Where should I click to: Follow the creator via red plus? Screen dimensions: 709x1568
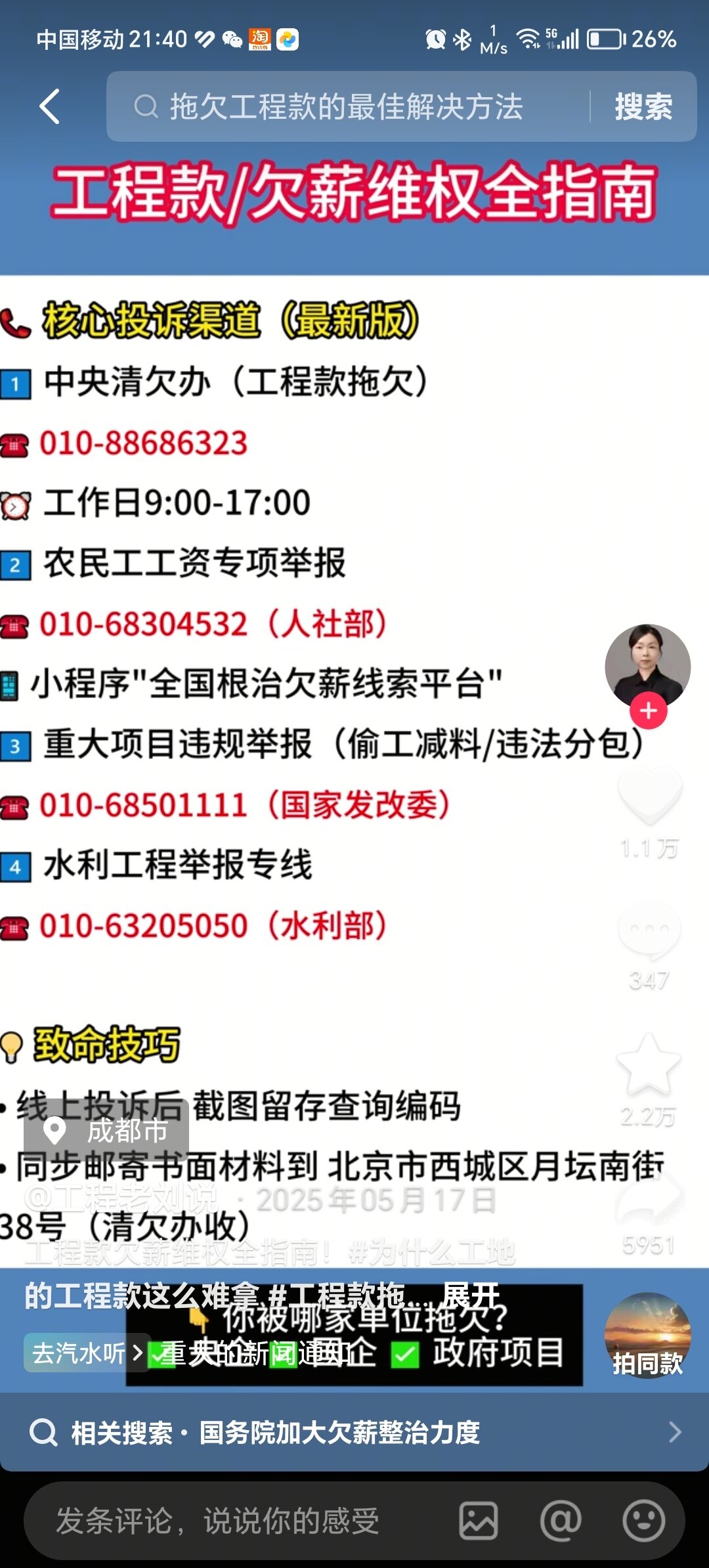click(648, 711)
